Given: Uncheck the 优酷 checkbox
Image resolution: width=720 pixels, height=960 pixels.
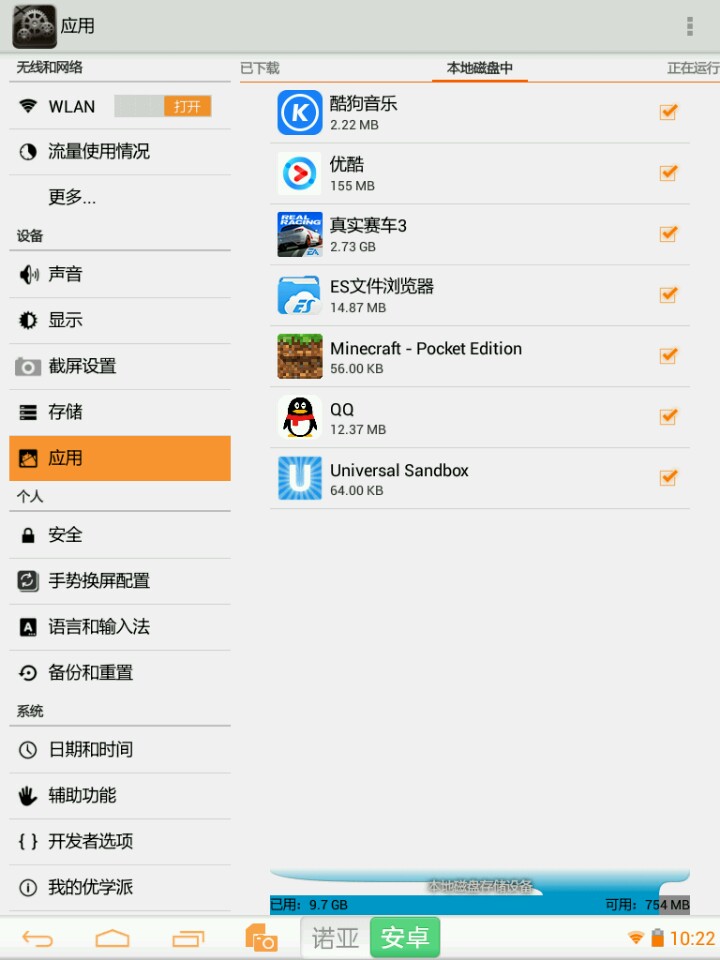Looking at the screenshot, I should [668, 173].
